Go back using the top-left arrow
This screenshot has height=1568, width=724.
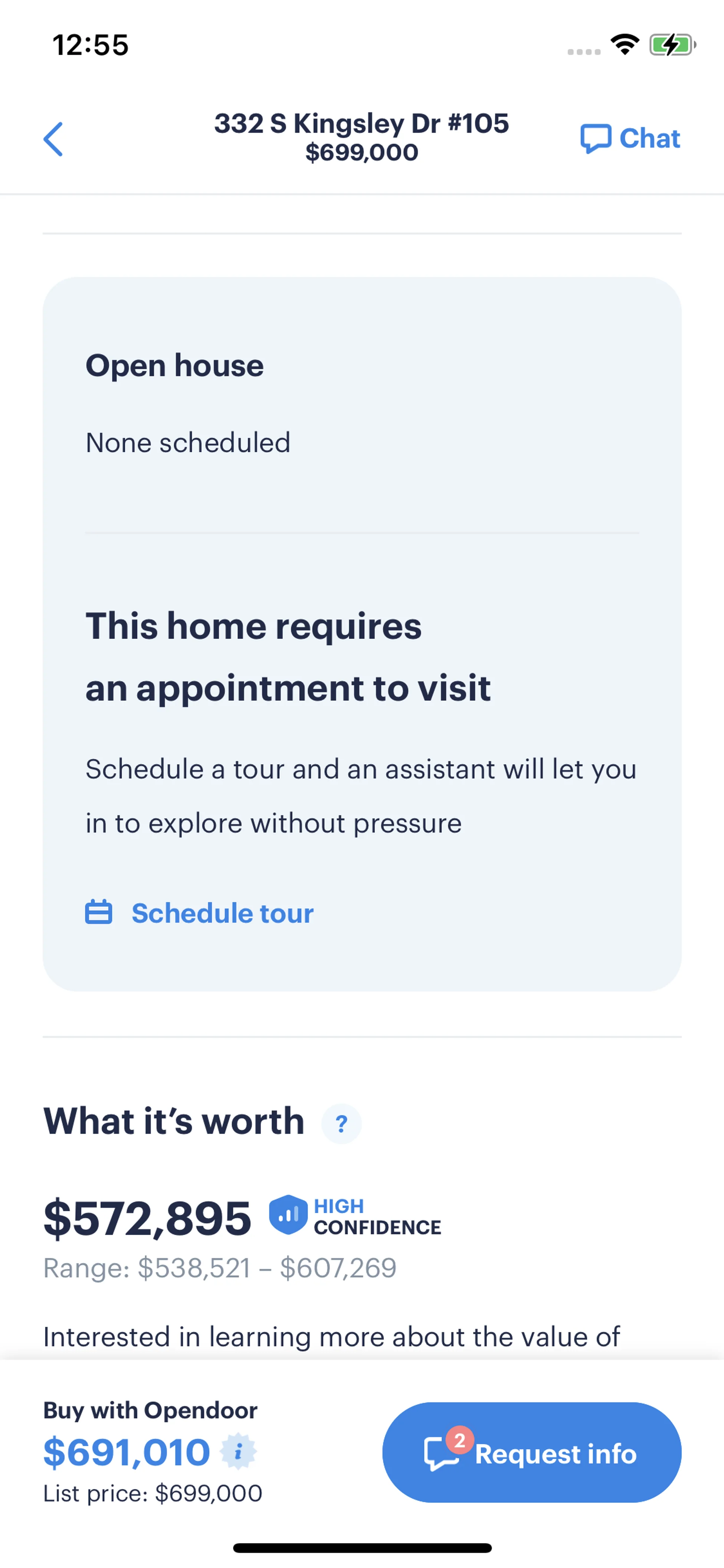(x=54, y=140)
